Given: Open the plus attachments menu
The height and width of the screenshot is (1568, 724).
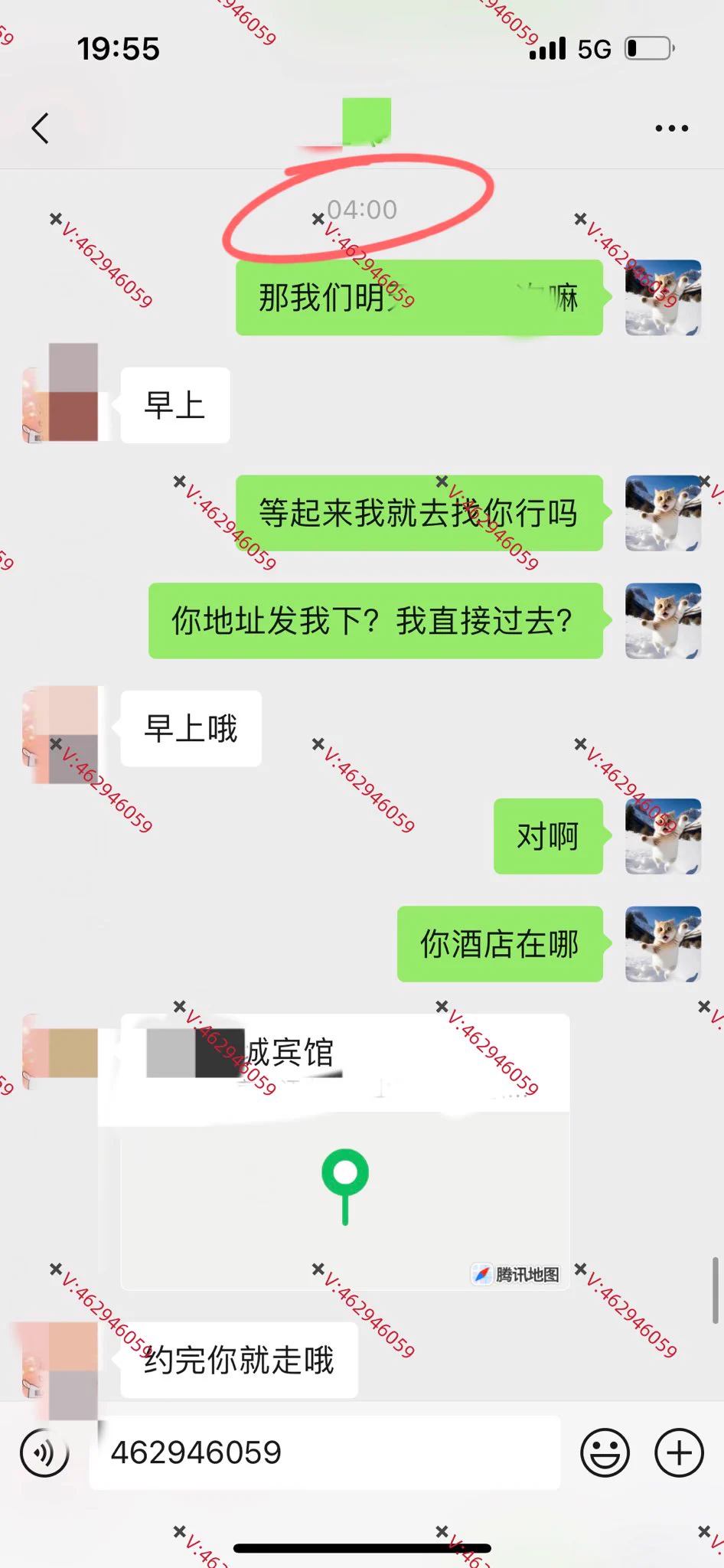Looking at the screenshot, I should [x=679, y=1452].
